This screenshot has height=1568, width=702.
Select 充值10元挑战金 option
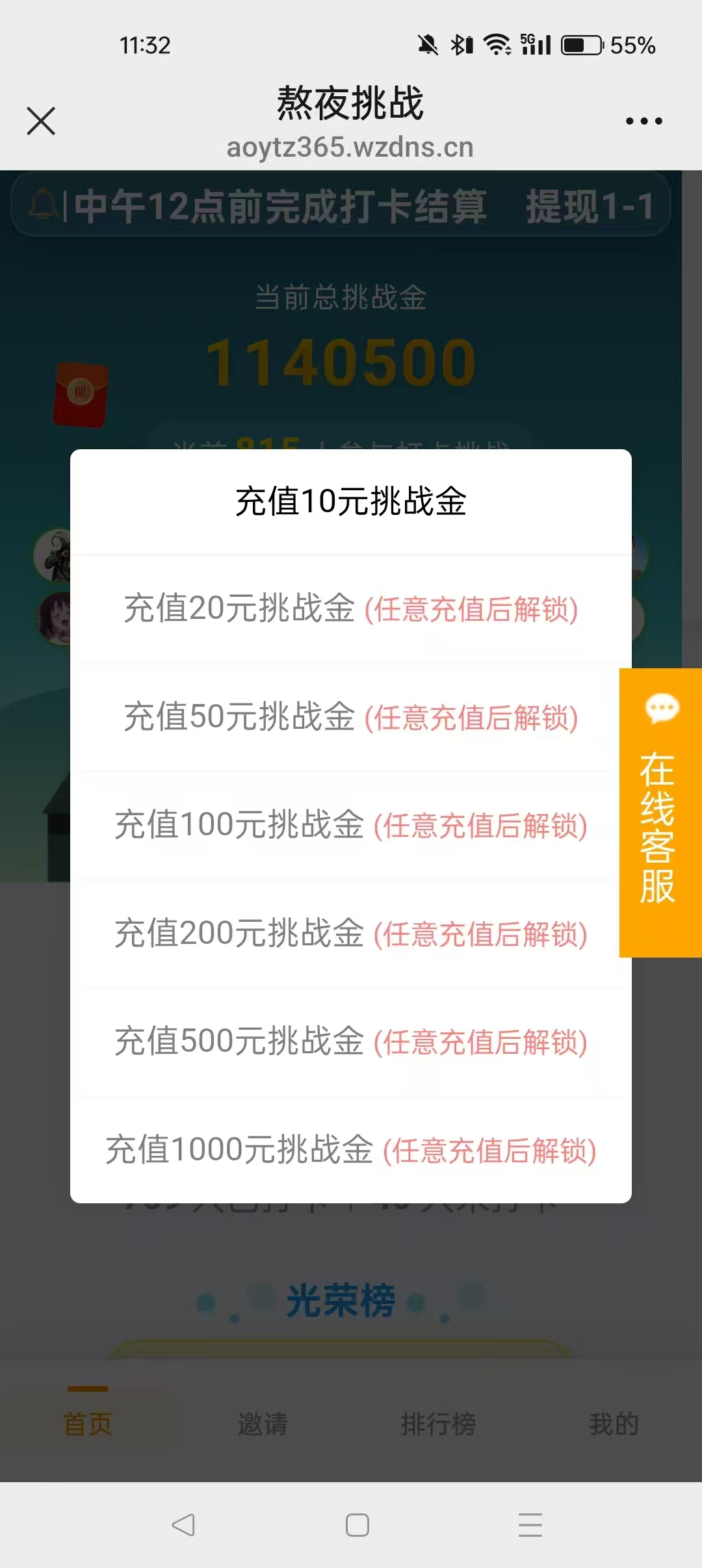point(351,502)
